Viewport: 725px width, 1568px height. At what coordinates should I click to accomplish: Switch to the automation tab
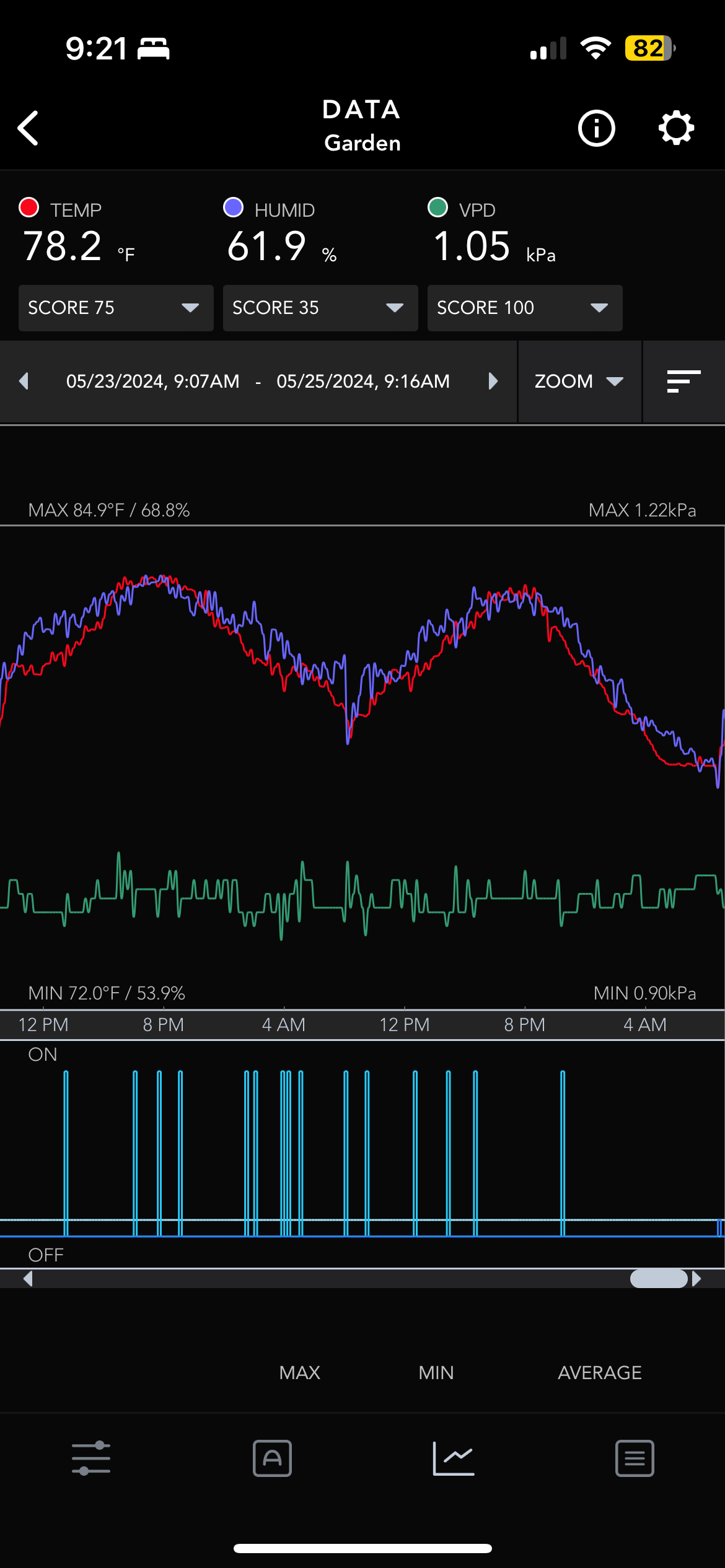(272, 1458)
